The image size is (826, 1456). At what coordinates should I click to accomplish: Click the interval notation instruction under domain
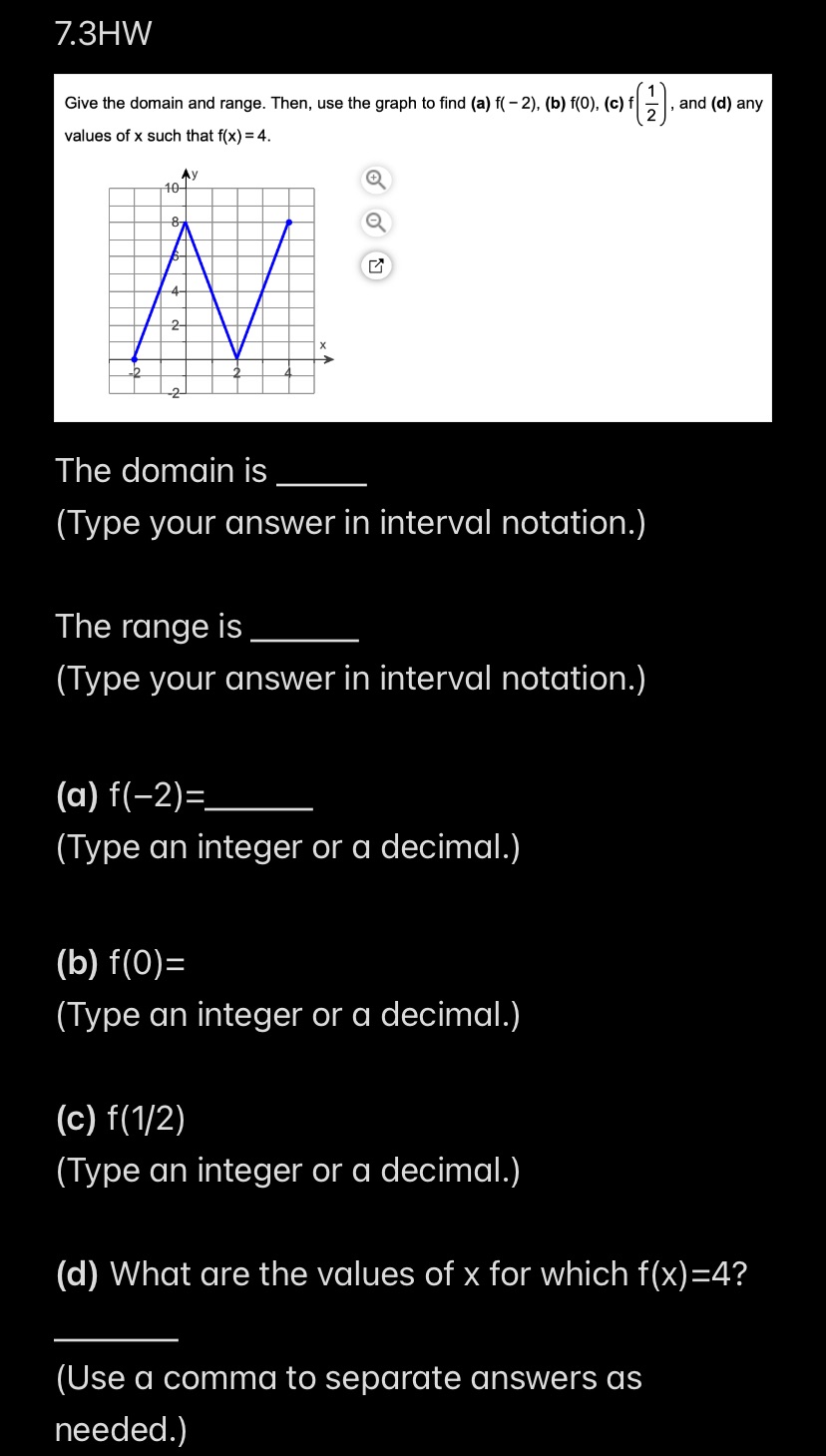pyautogui.click(x=349, y=522)
